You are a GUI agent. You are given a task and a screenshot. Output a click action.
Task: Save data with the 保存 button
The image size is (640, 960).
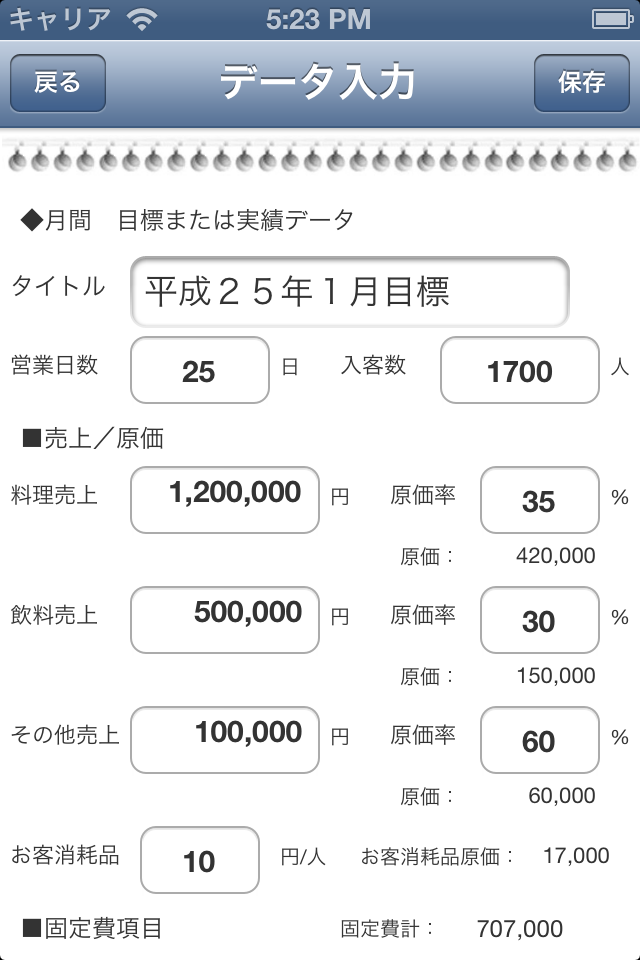581,83
